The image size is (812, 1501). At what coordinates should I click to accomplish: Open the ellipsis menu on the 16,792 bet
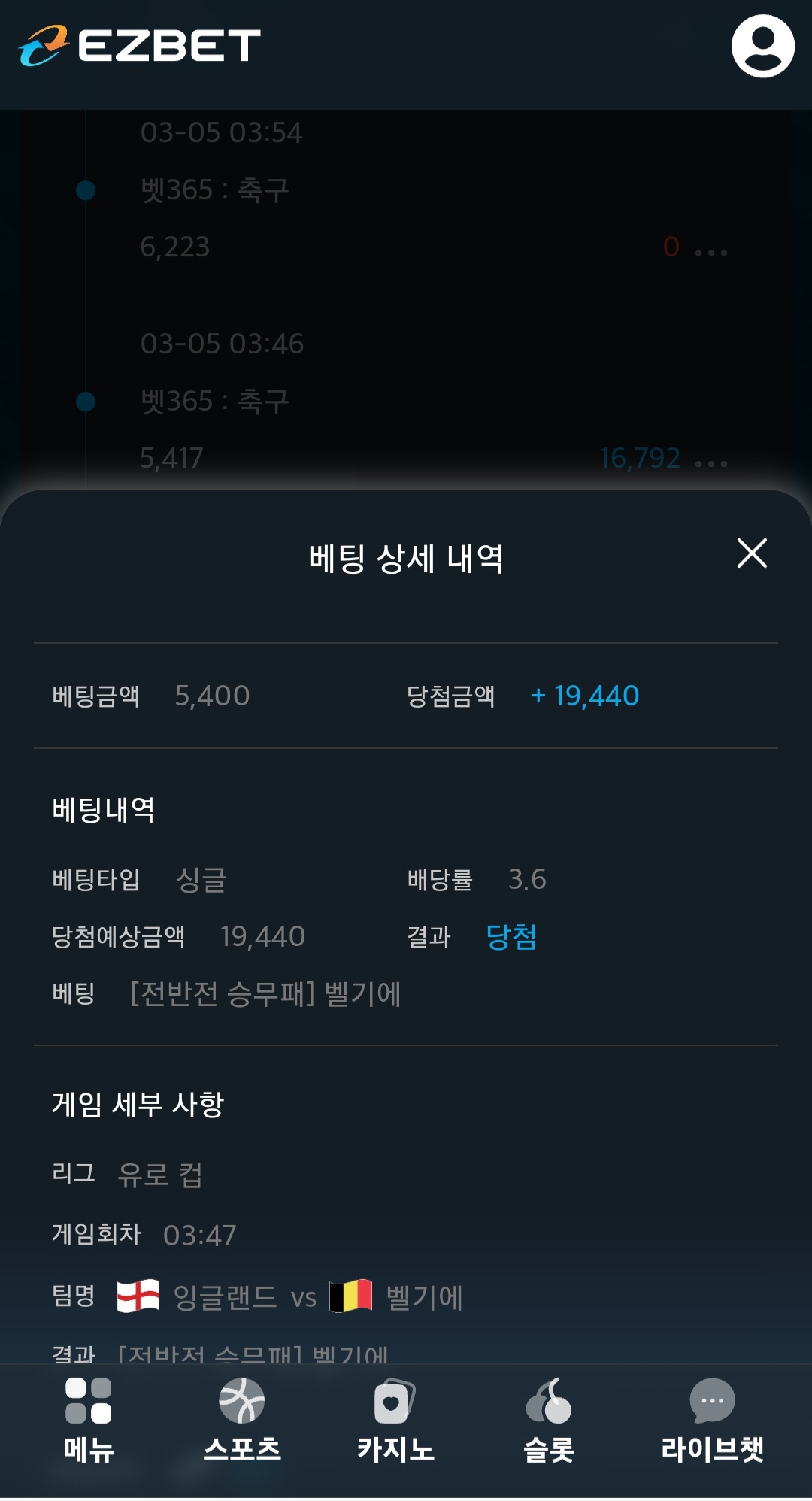coord(710,465)
